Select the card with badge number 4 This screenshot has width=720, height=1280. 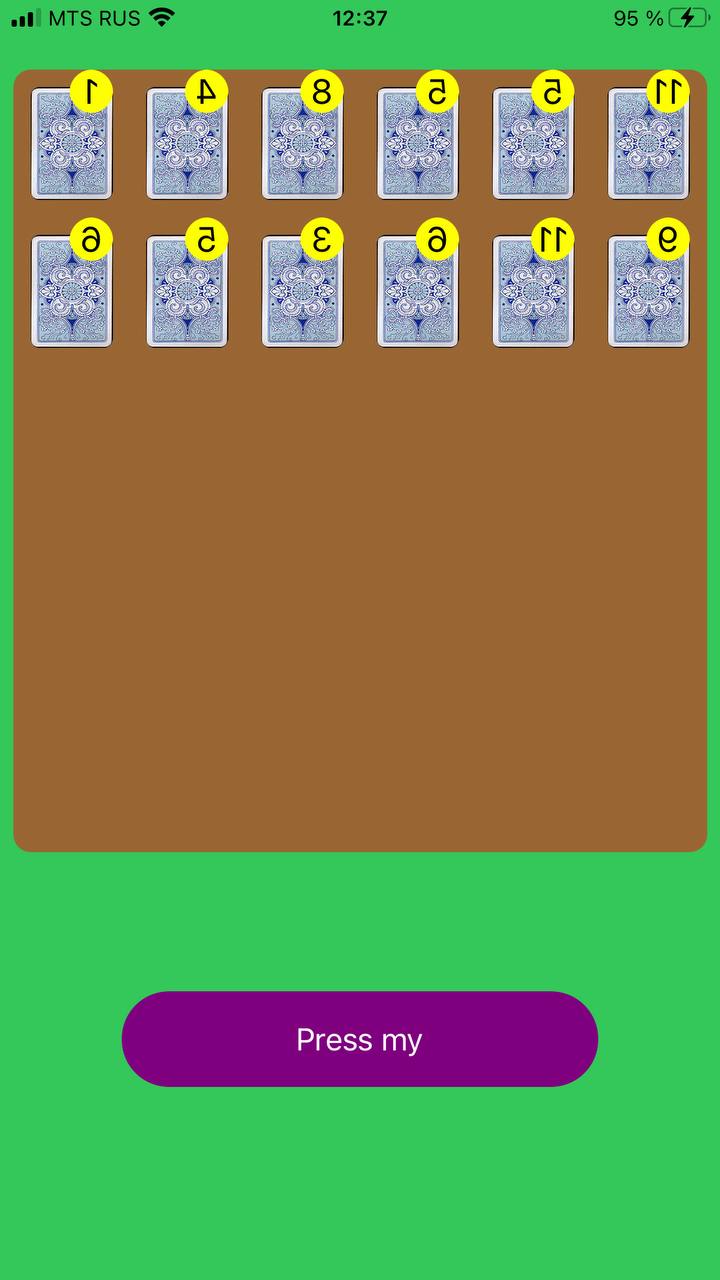click(187, 145)
